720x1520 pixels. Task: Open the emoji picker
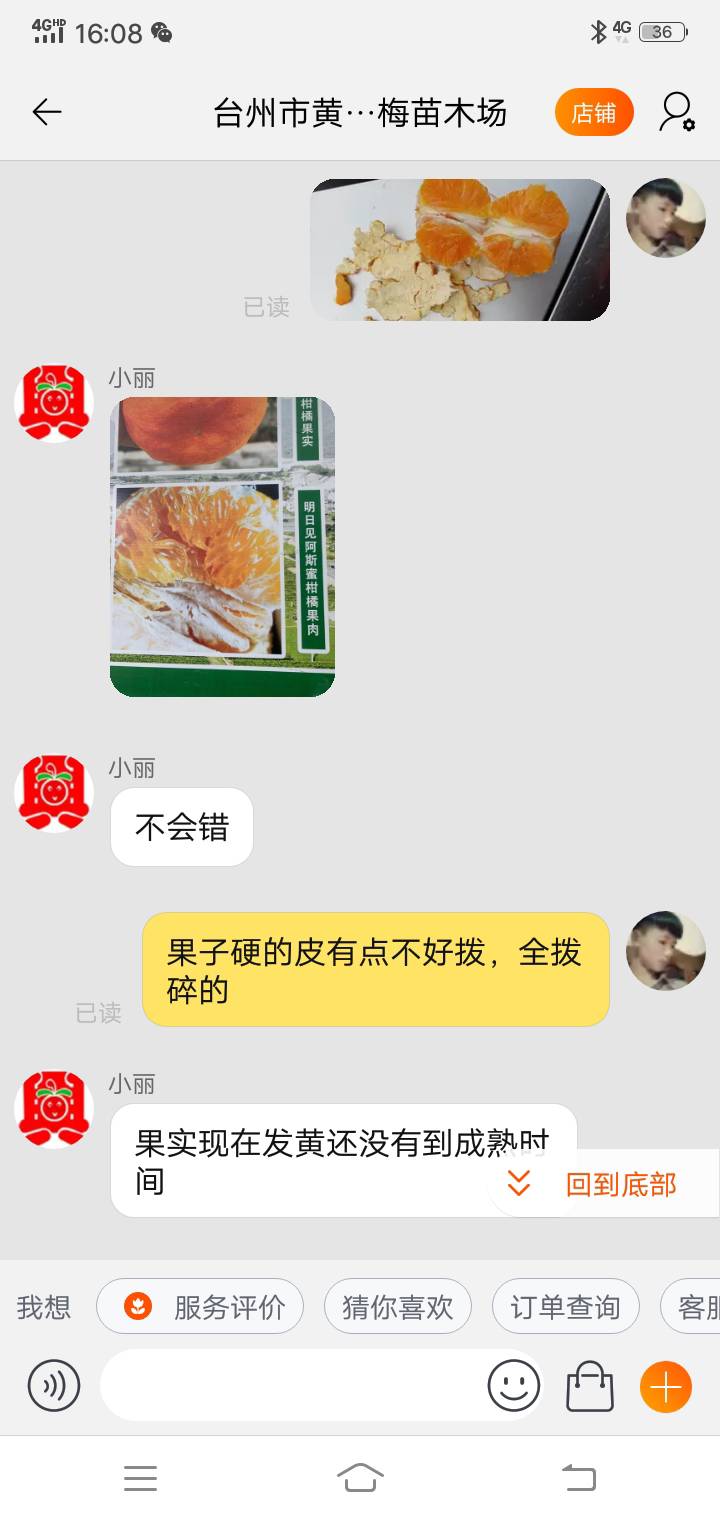point(514,1386)
